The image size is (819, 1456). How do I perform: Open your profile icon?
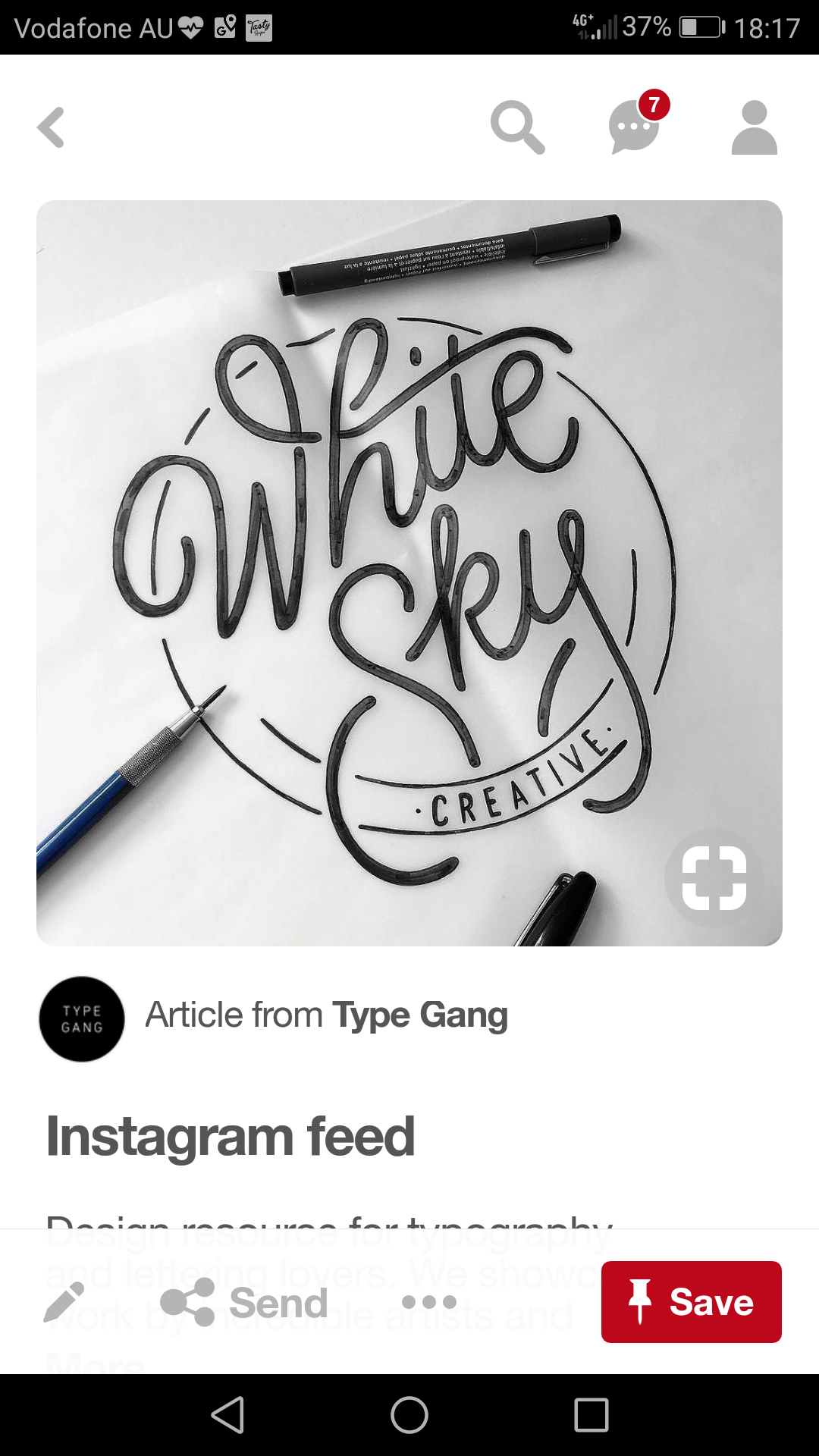[x=754, y=127]
